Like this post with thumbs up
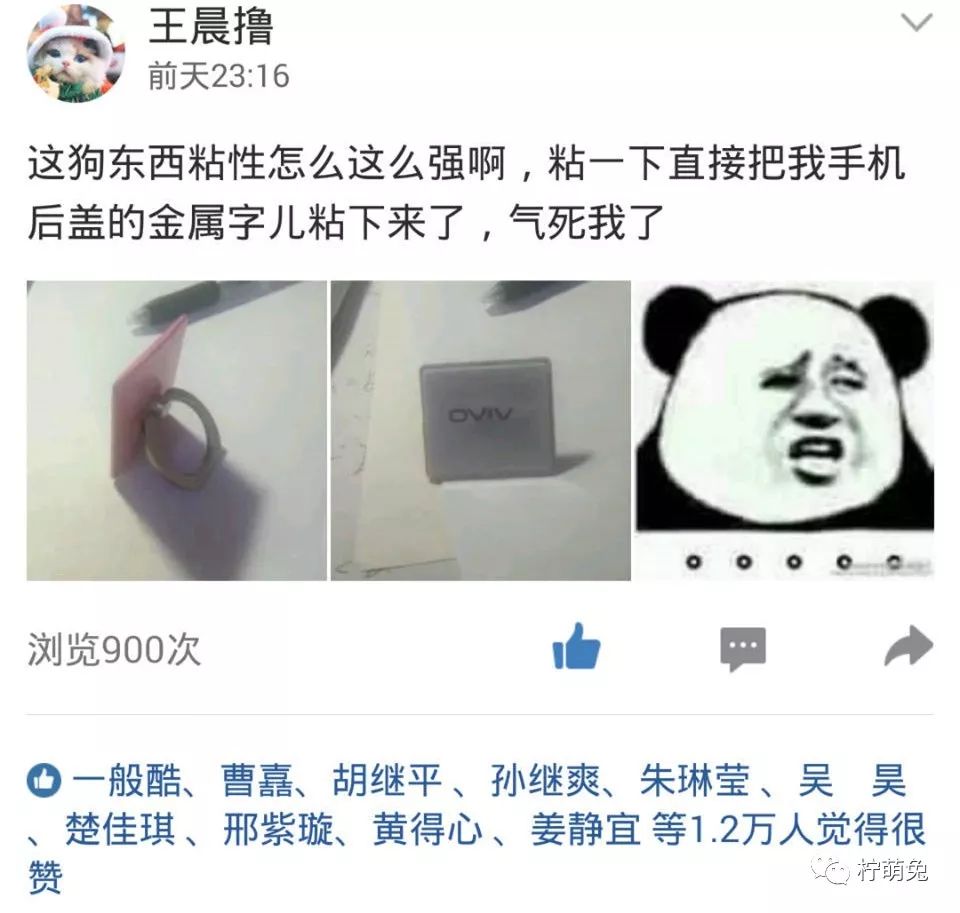 [x=577, y=647]
